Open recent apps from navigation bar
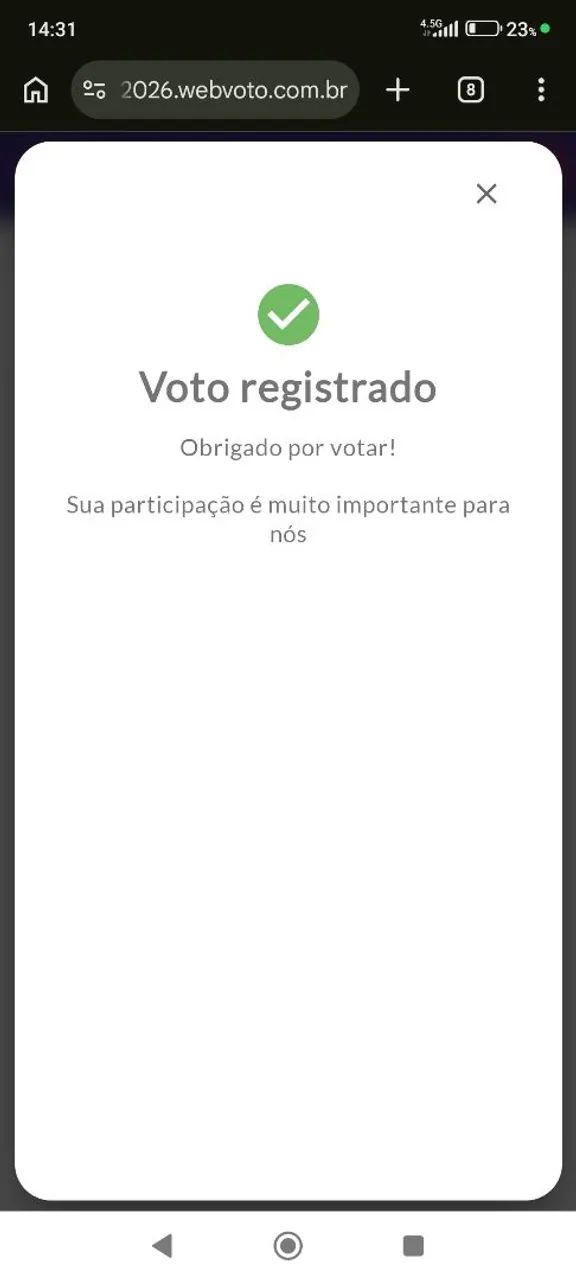576x1280 pixels. (413, 1245)
